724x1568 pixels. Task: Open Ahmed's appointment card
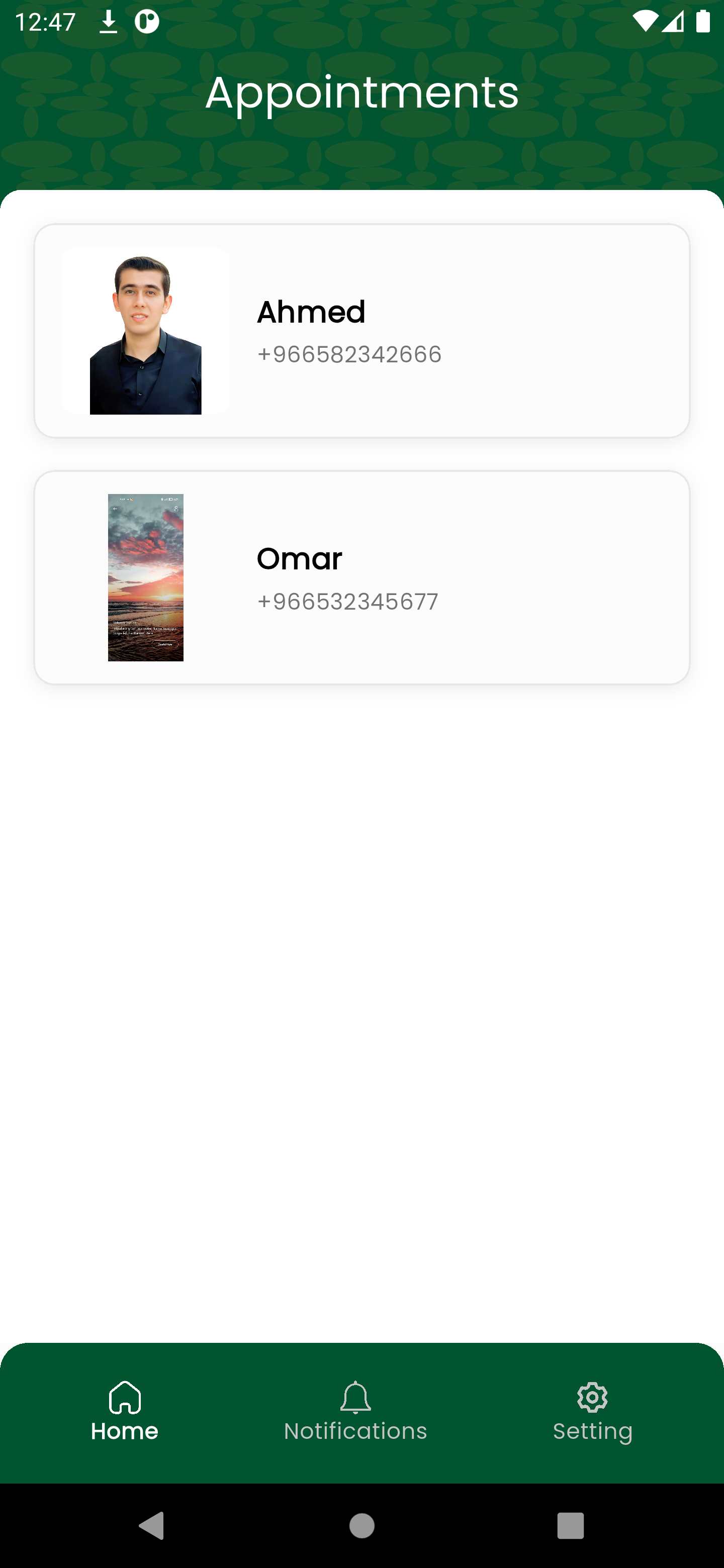tap(361, 331)
